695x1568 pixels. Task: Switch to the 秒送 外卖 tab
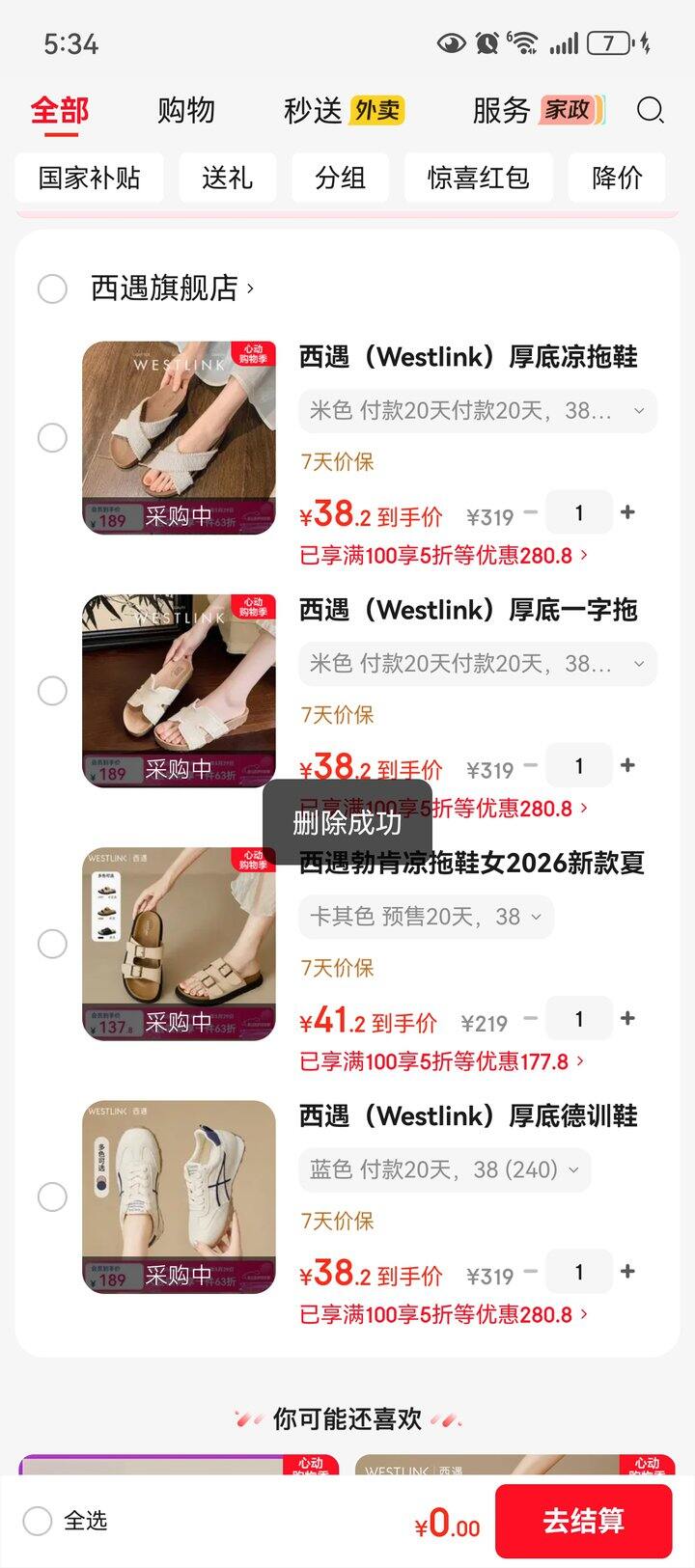(x=343, y=111)
